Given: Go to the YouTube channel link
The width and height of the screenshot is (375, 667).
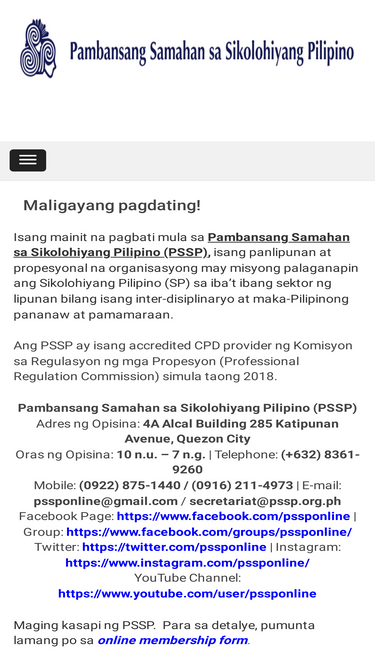Looking at the screenshot, I should (187, 594).
